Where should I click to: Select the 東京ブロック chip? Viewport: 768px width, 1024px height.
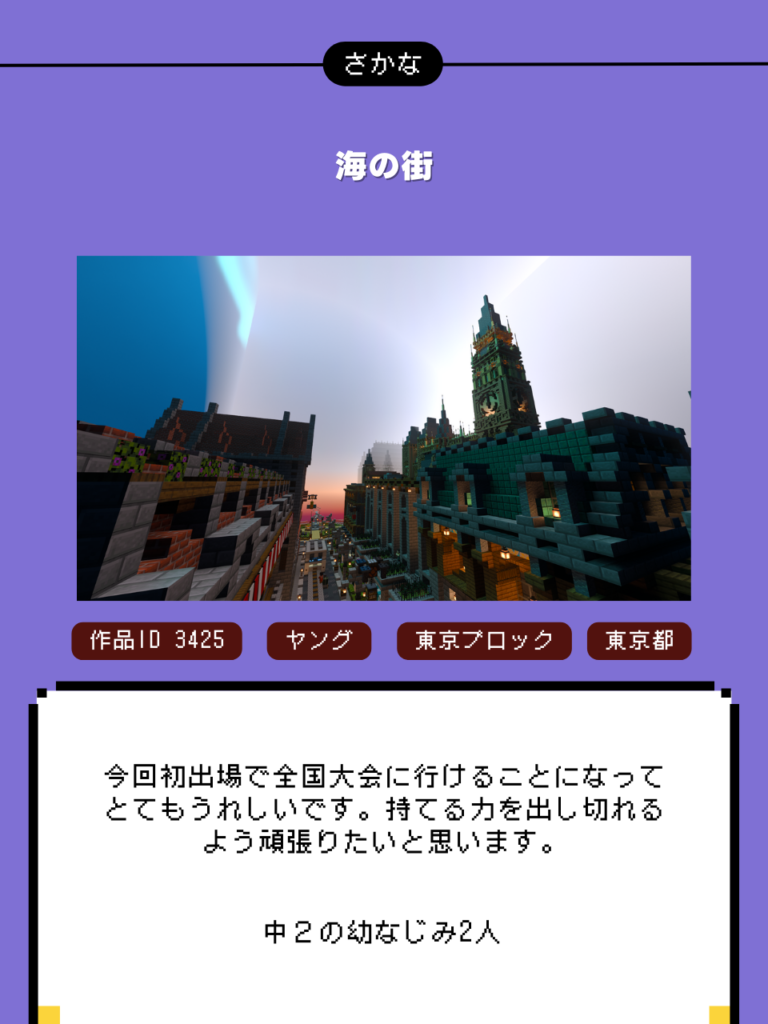484,641
